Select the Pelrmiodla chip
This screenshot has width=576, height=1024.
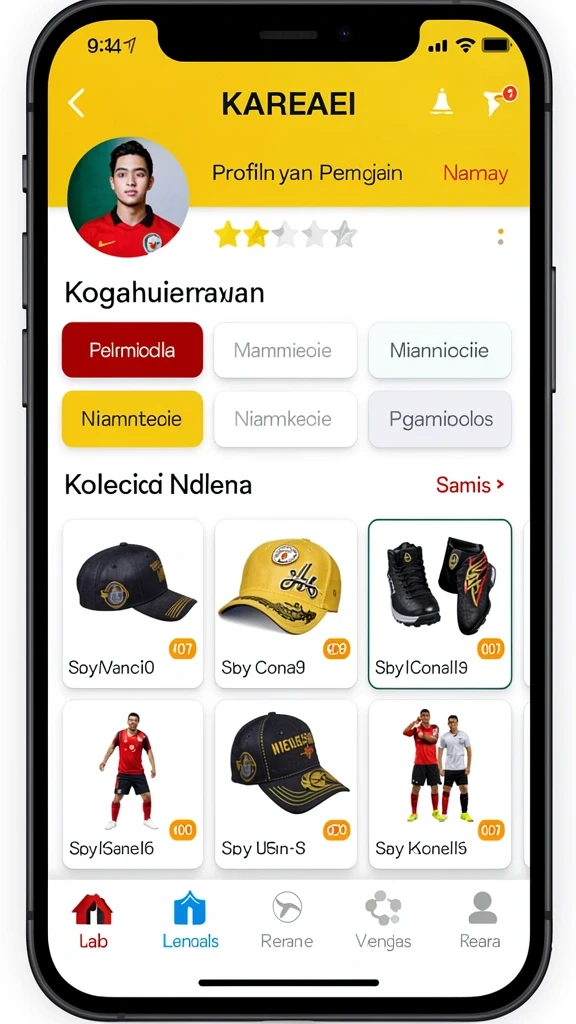(x=133, y=350)
